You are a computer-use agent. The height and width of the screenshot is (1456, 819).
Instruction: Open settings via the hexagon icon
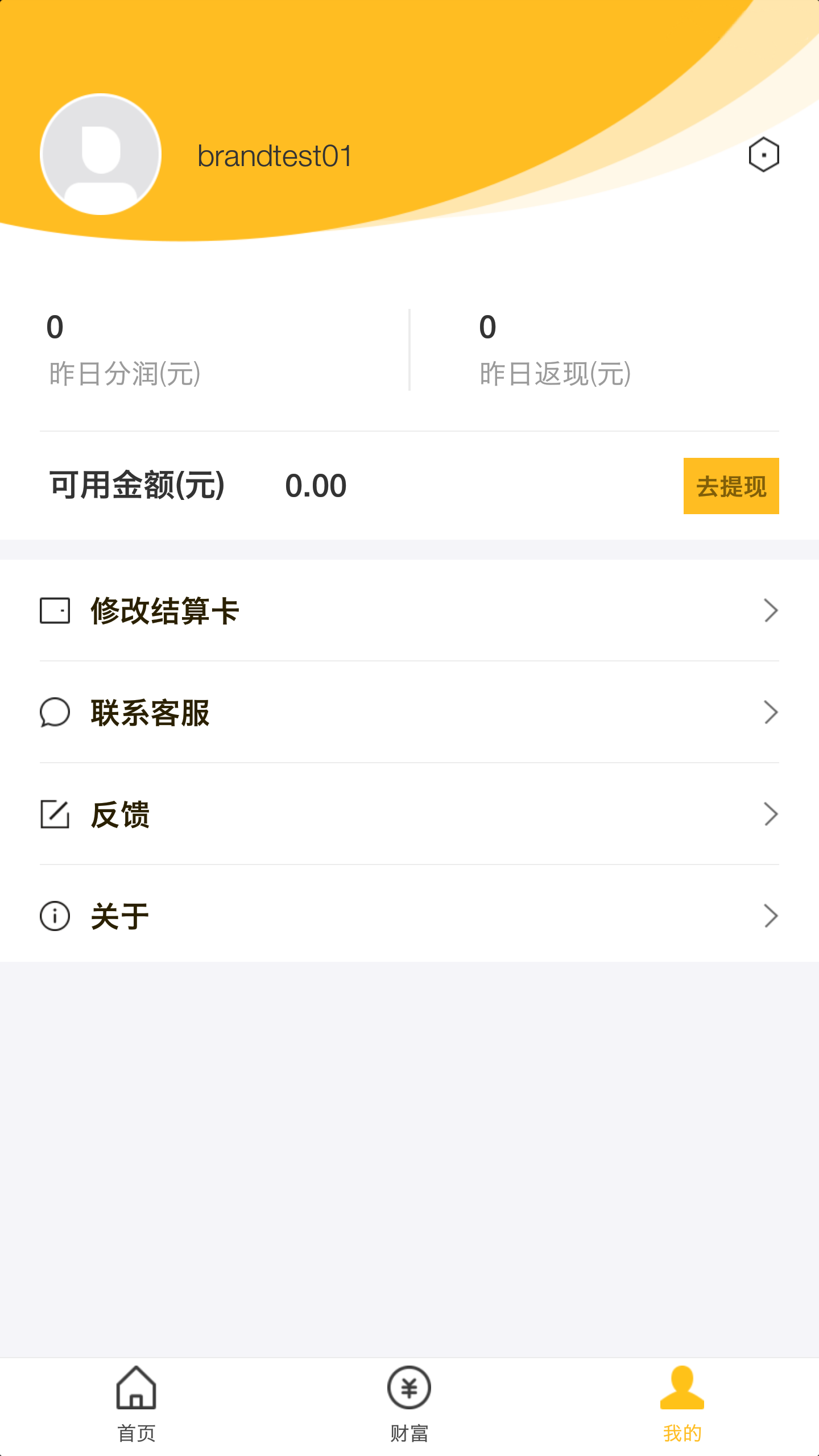763,155
